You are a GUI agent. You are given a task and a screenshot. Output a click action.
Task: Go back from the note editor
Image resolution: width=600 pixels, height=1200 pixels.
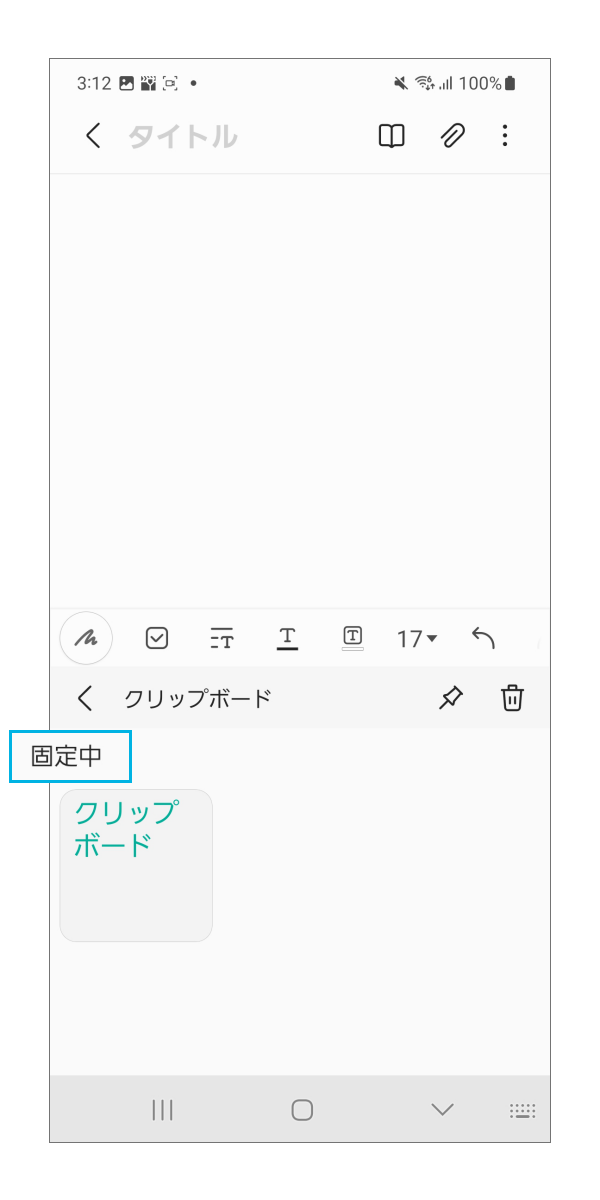(x=93, y=136)
